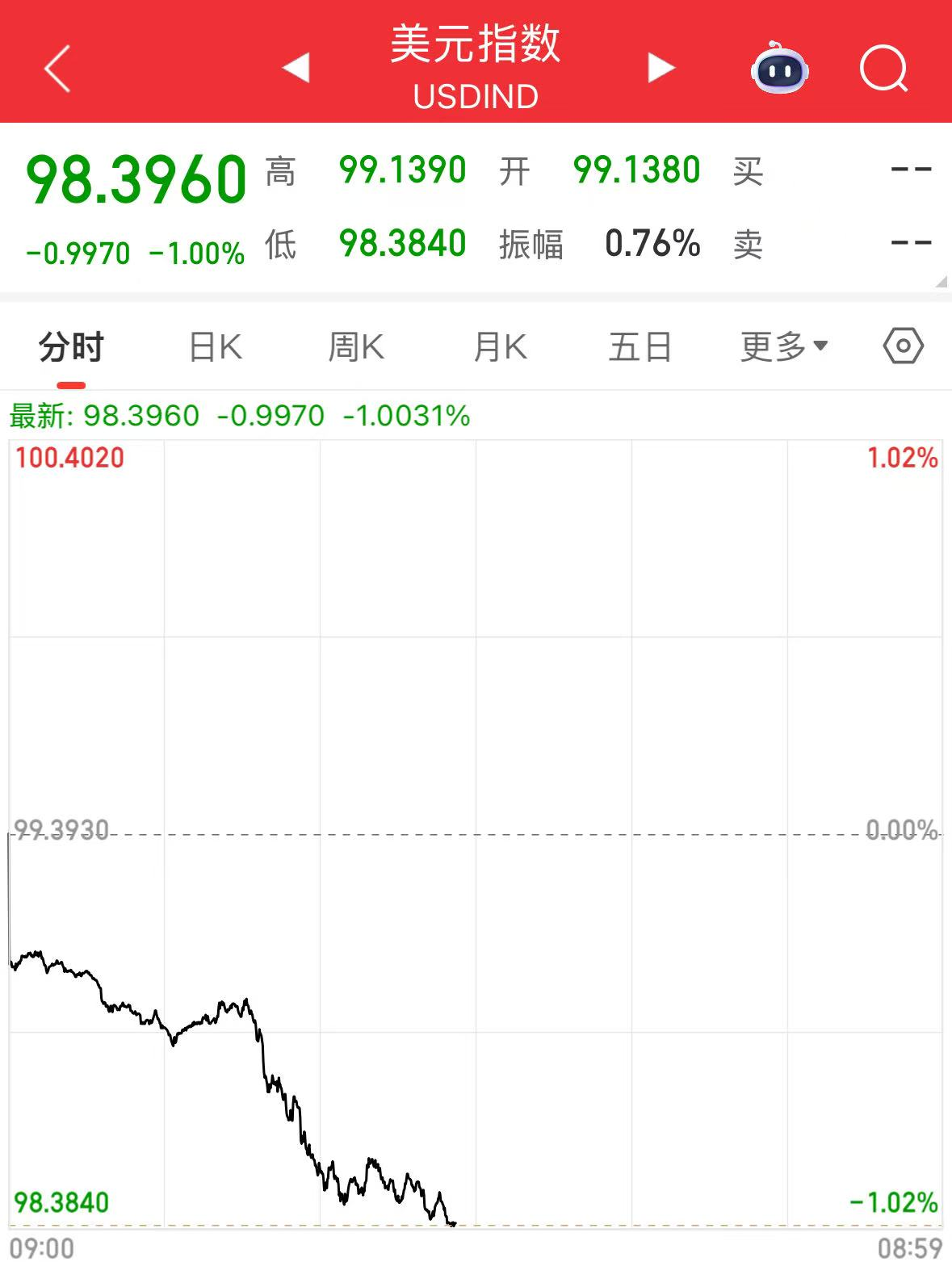This screenshot has height=1262, width=952.
Task: Switch to the 五日 tab
Action: click(640, 348)
